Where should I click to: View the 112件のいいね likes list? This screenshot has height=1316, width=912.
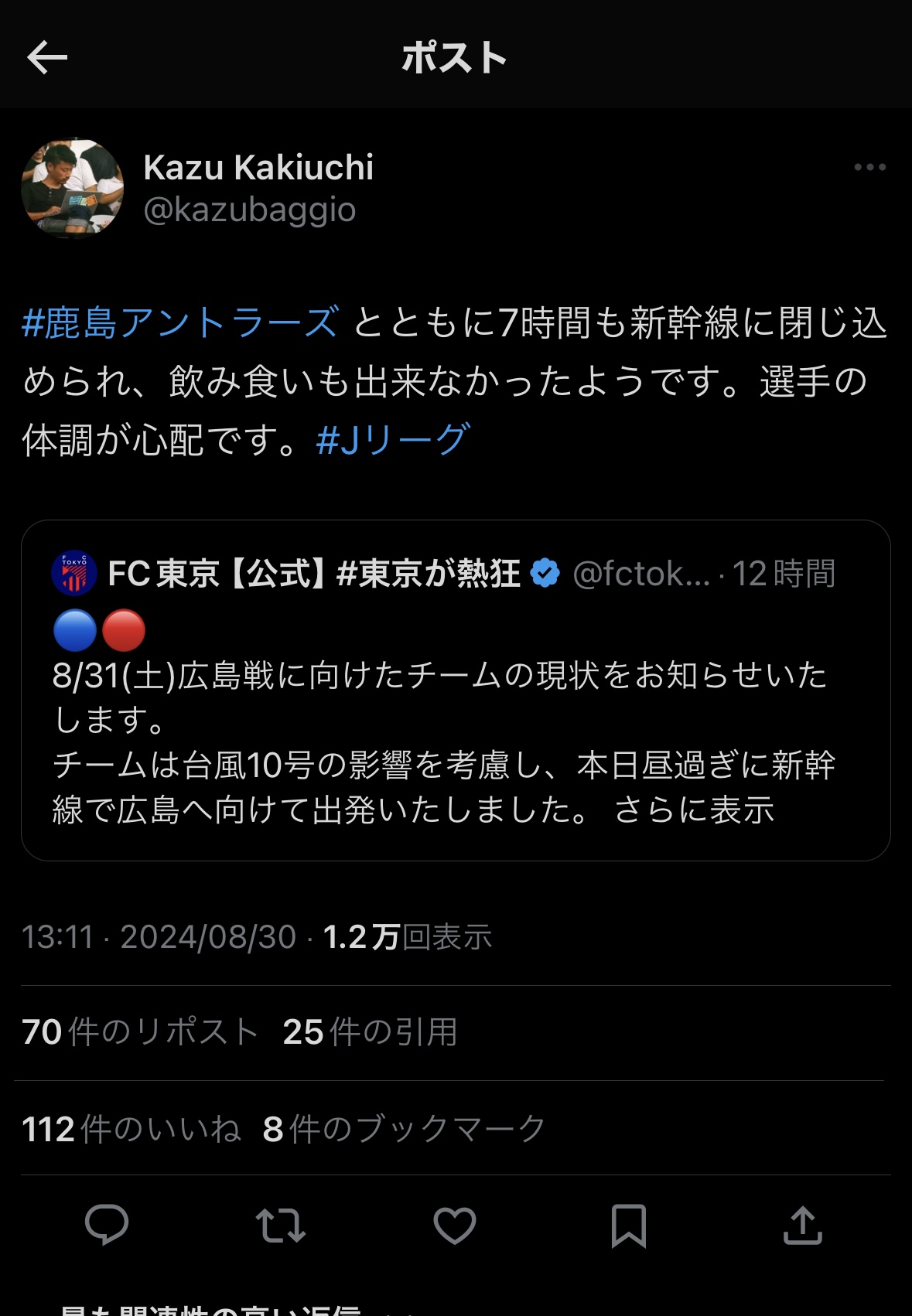point(132,1129)
